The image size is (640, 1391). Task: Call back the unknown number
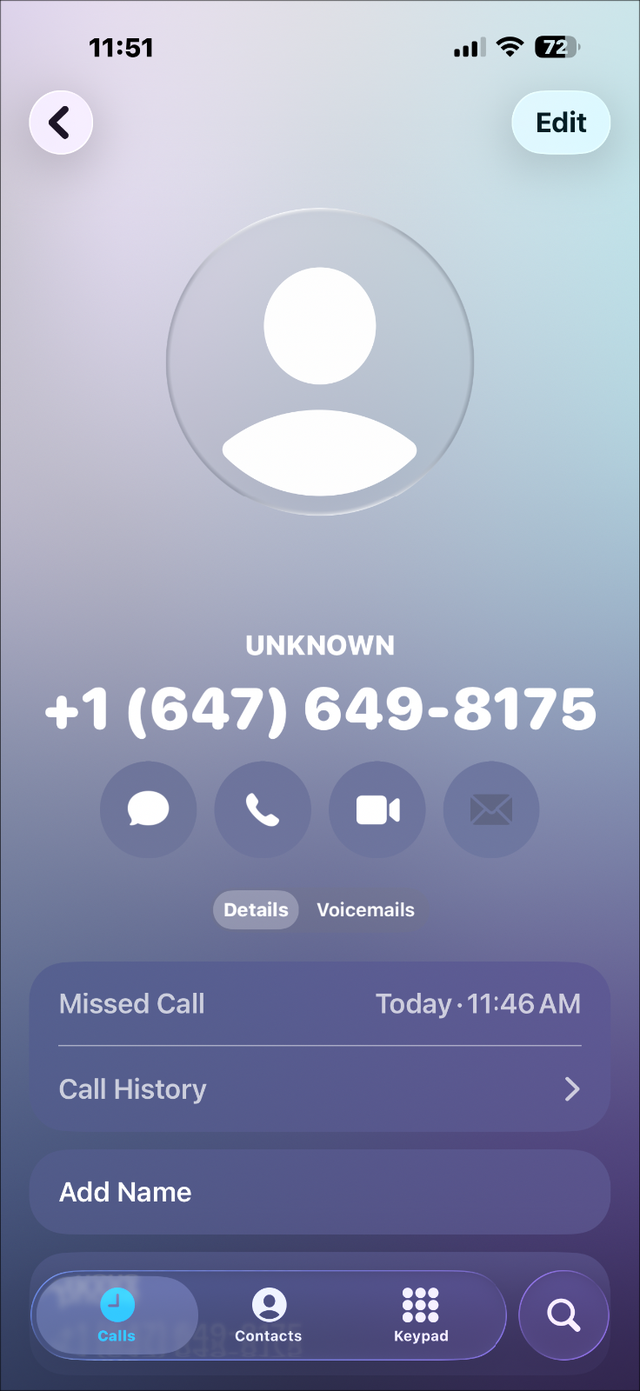[x=262, y=809]
